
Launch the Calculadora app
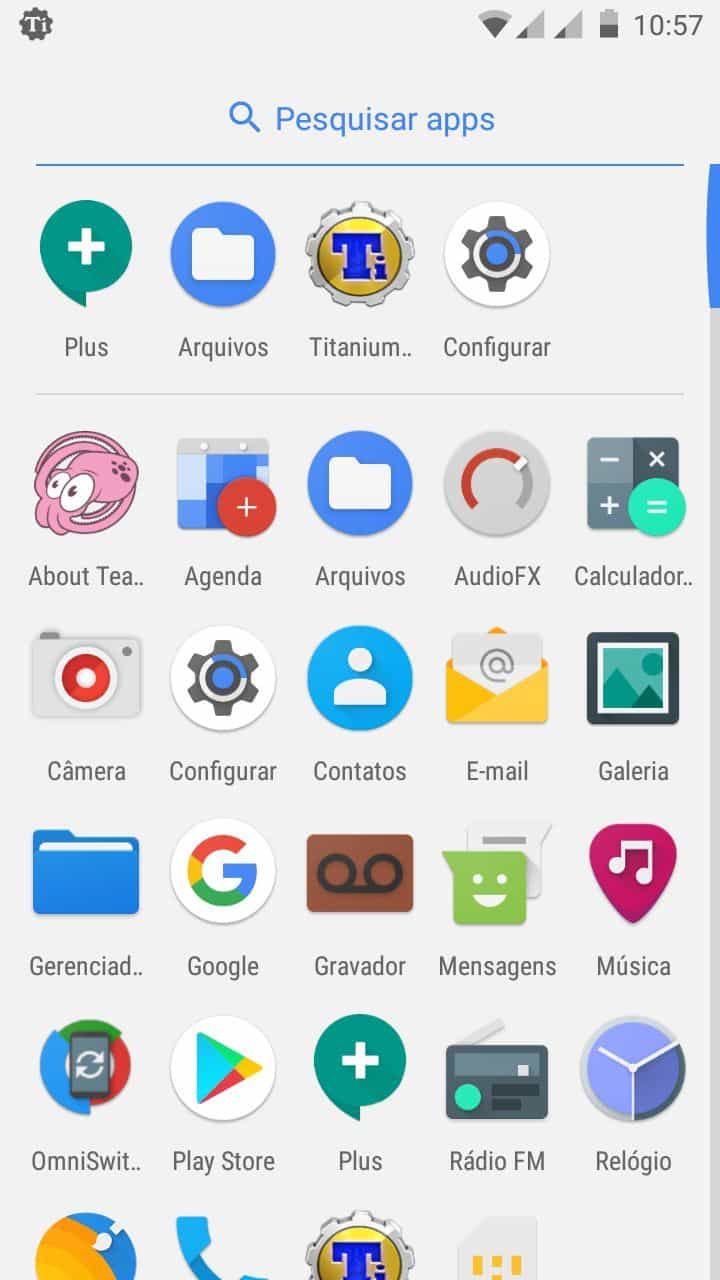click(633, 484)
